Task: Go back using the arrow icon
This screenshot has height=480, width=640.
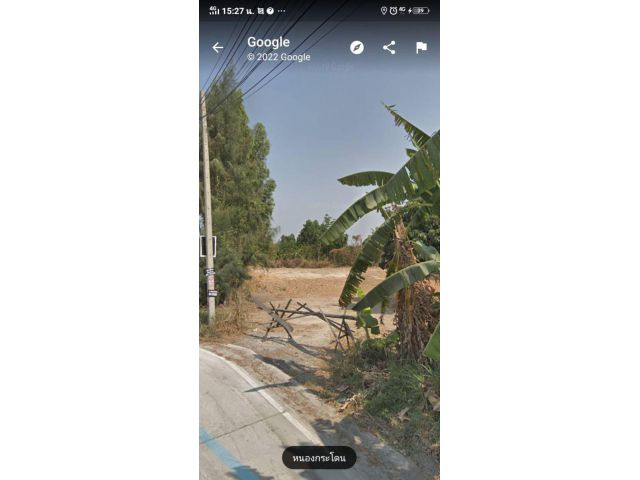Action: pos(218,48)
